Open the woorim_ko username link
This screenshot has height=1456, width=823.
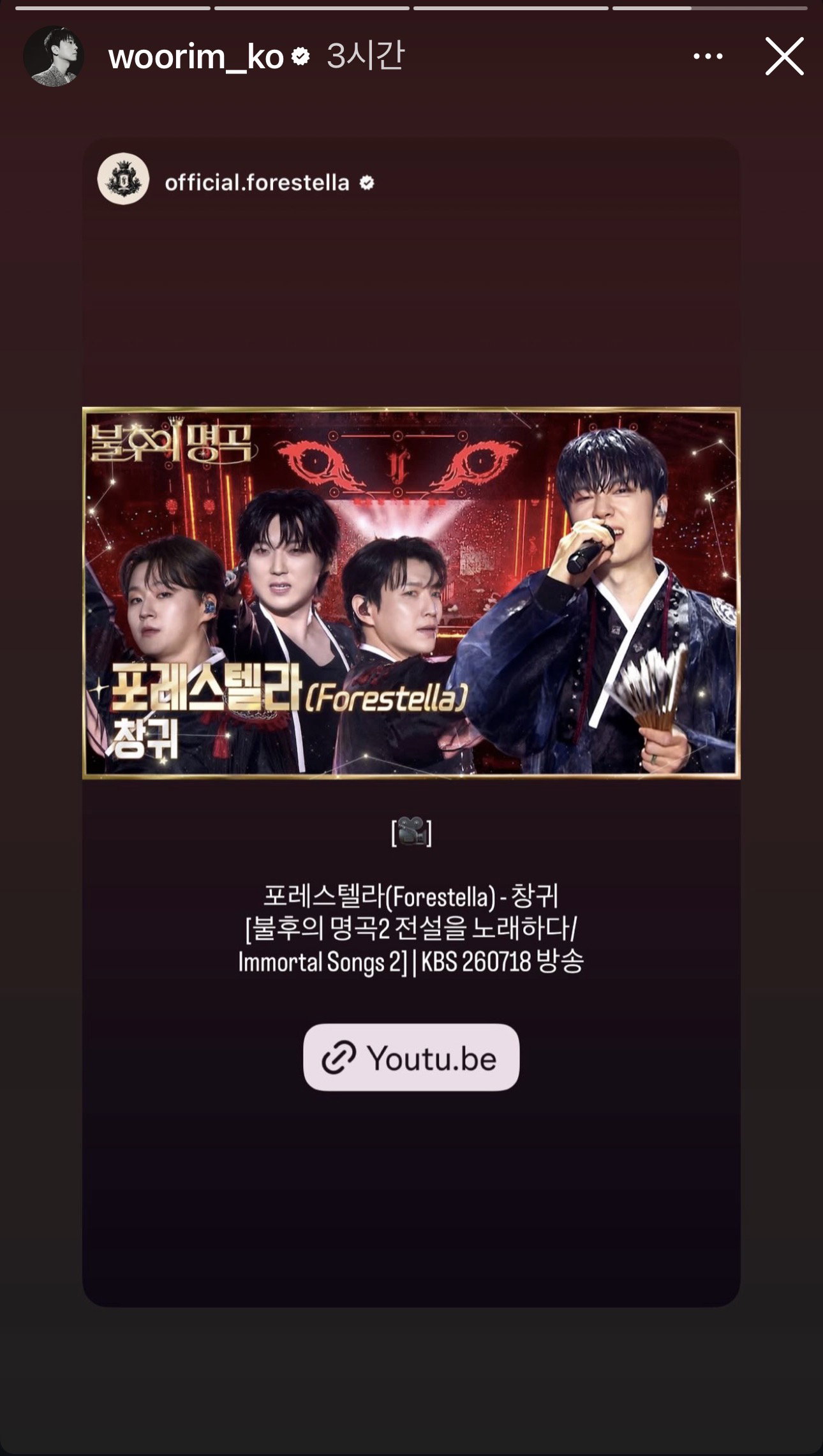click(196, 57)
